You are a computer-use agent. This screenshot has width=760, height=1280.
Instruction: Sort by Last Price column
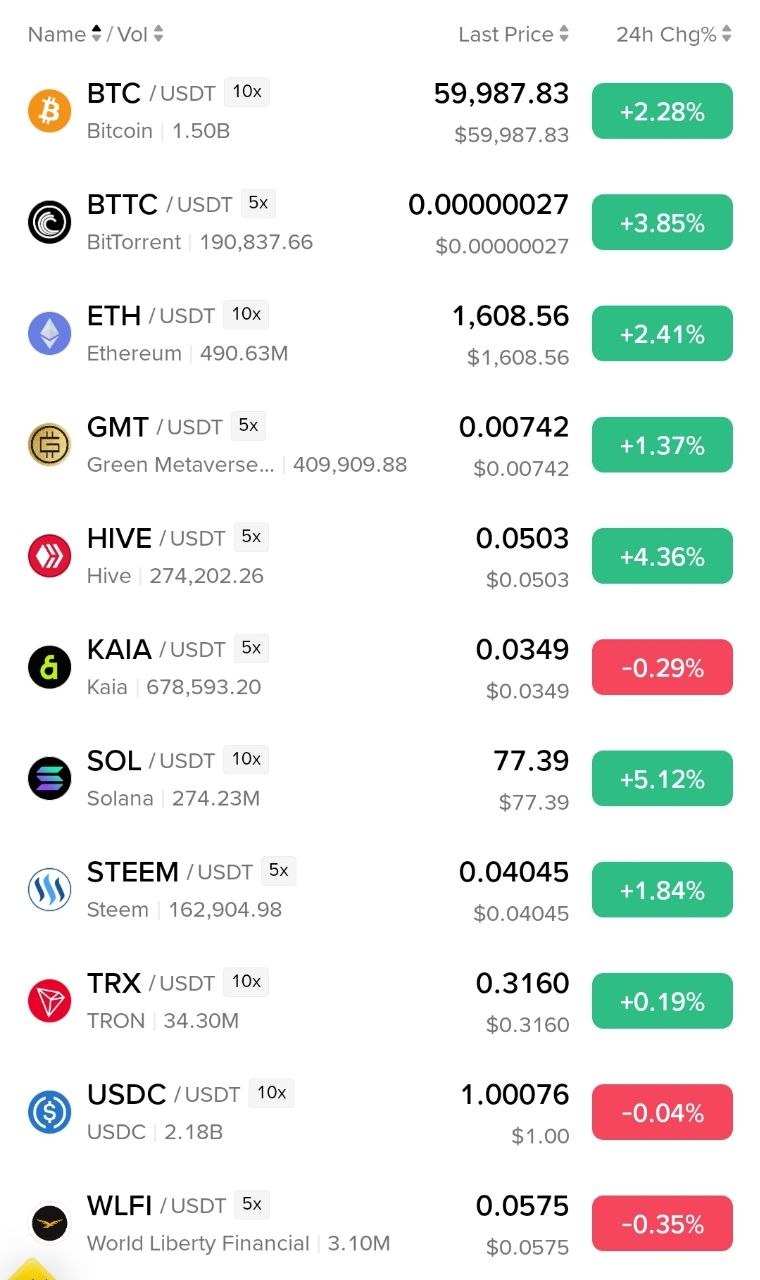click(x=513, y=34)
